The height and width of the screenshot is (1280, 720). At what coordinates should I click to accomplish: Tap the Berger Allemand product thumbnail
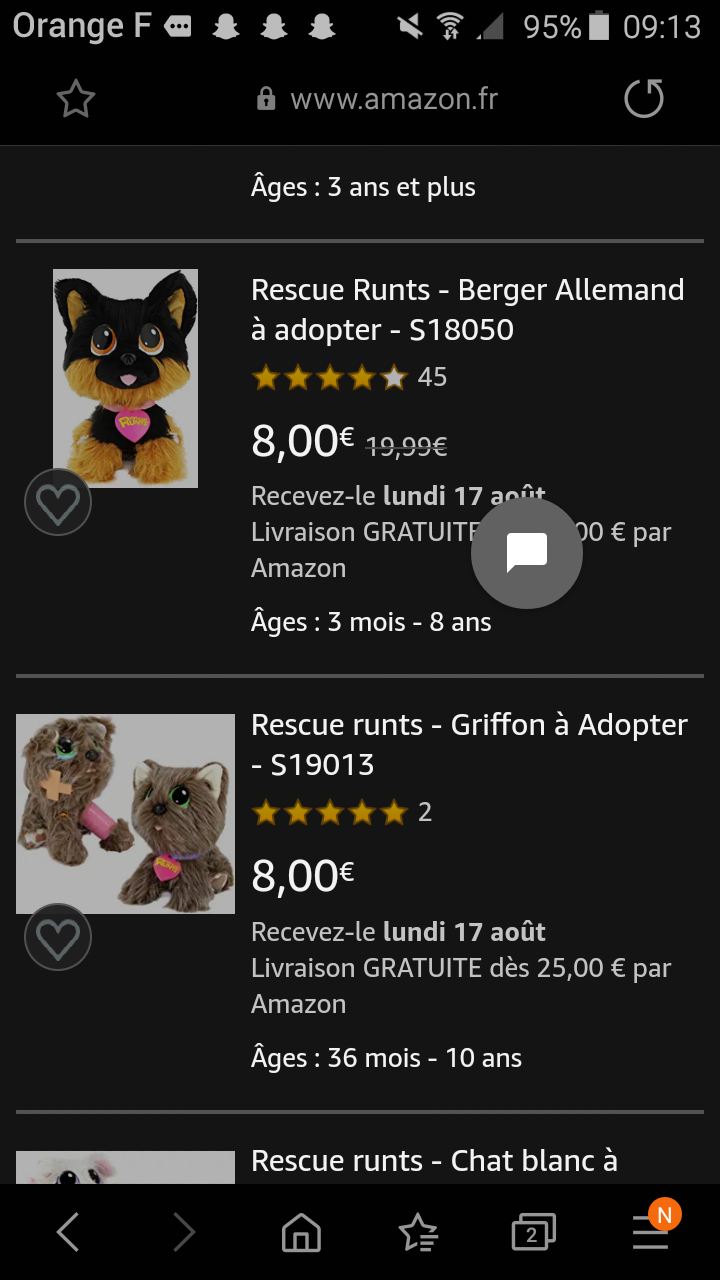(124, 377)
